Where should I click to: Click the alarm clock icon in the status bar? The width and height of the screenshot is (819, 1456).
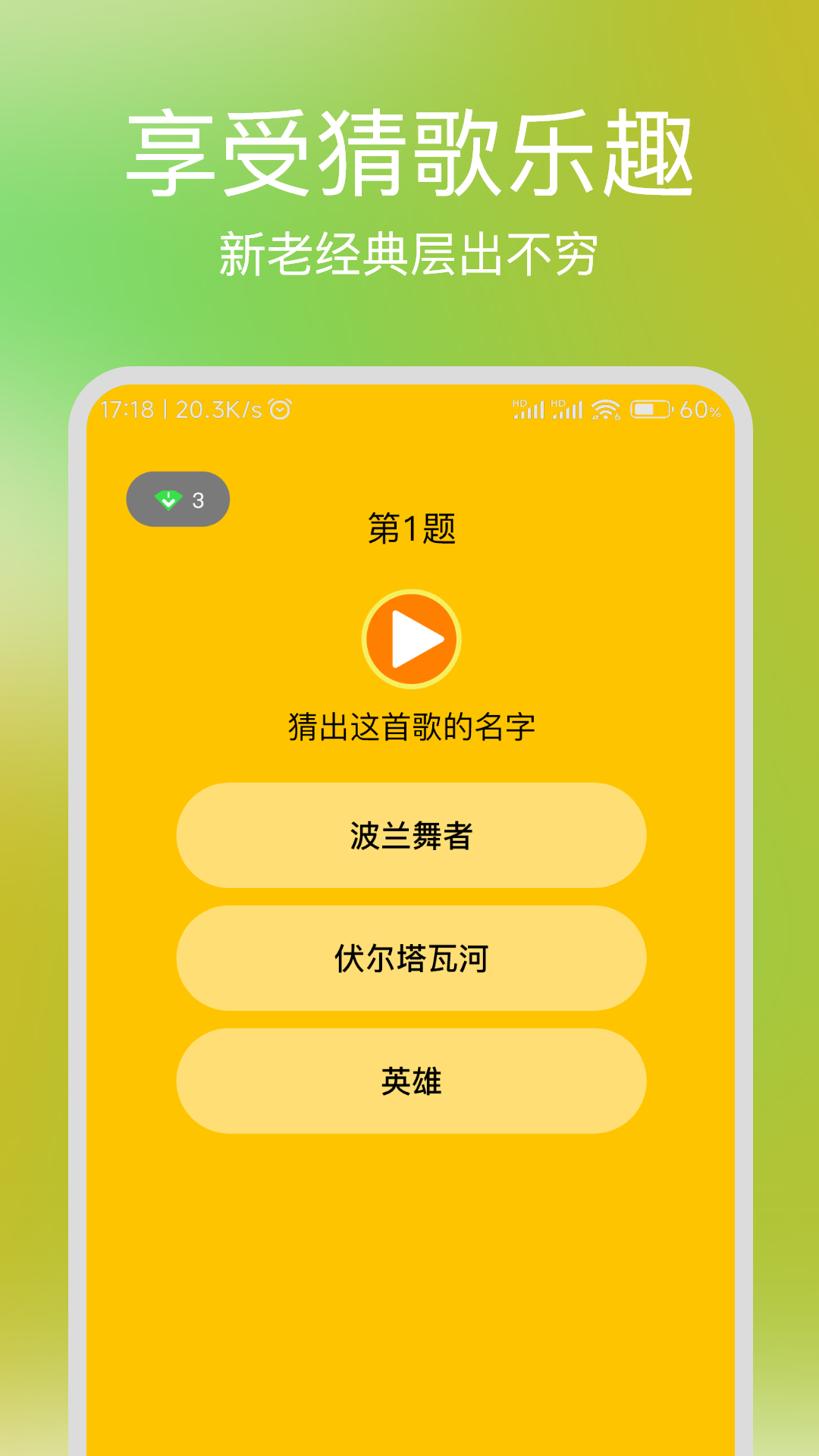click(x=281, y=410)
